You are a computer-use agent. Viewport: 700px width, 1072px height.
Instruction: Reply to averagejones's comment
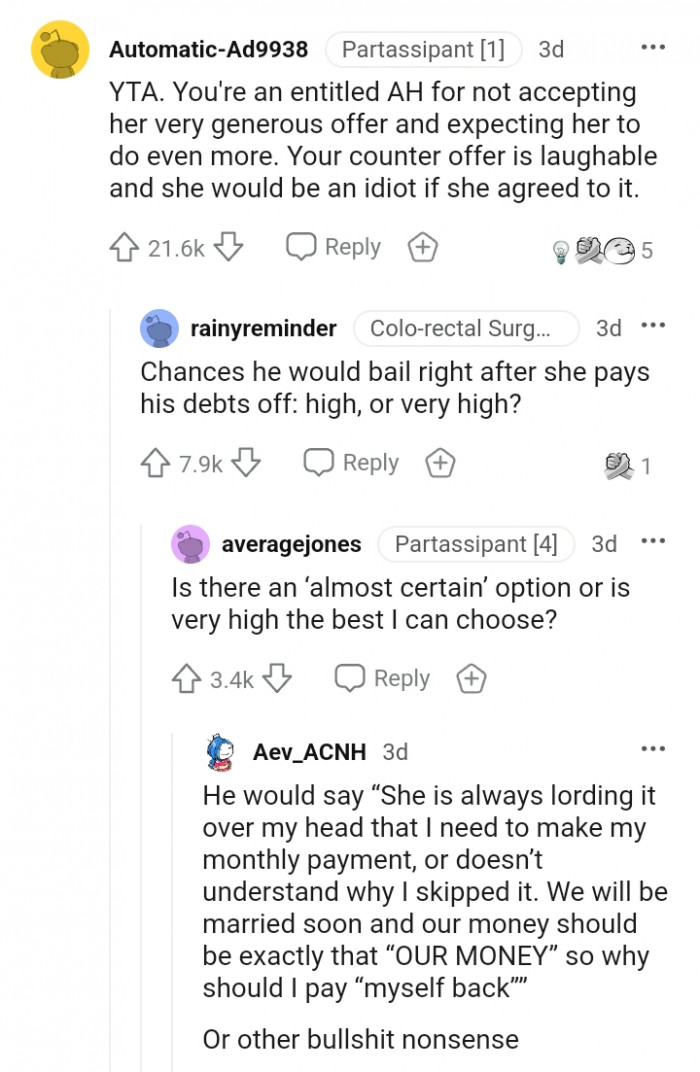382,678
